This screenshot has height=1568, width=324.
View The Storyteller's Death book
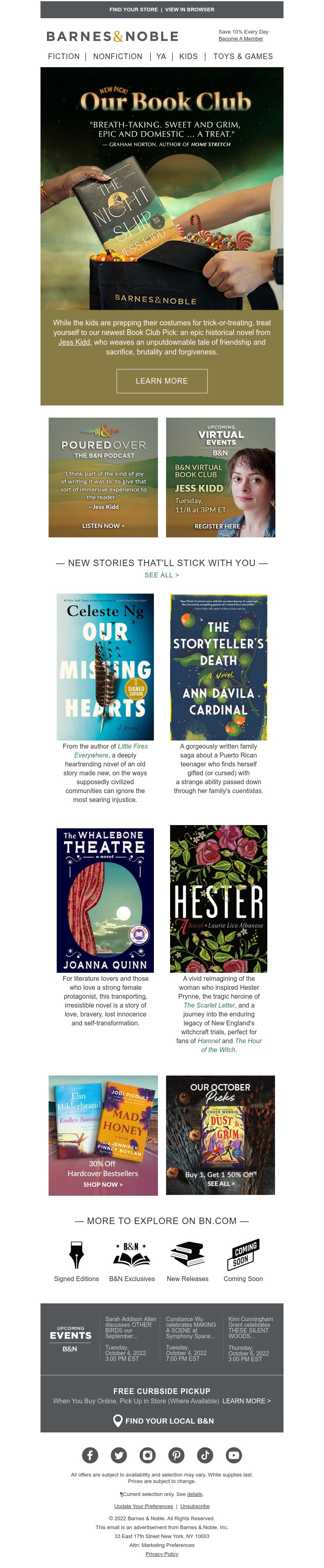click(x=218, y=666)
